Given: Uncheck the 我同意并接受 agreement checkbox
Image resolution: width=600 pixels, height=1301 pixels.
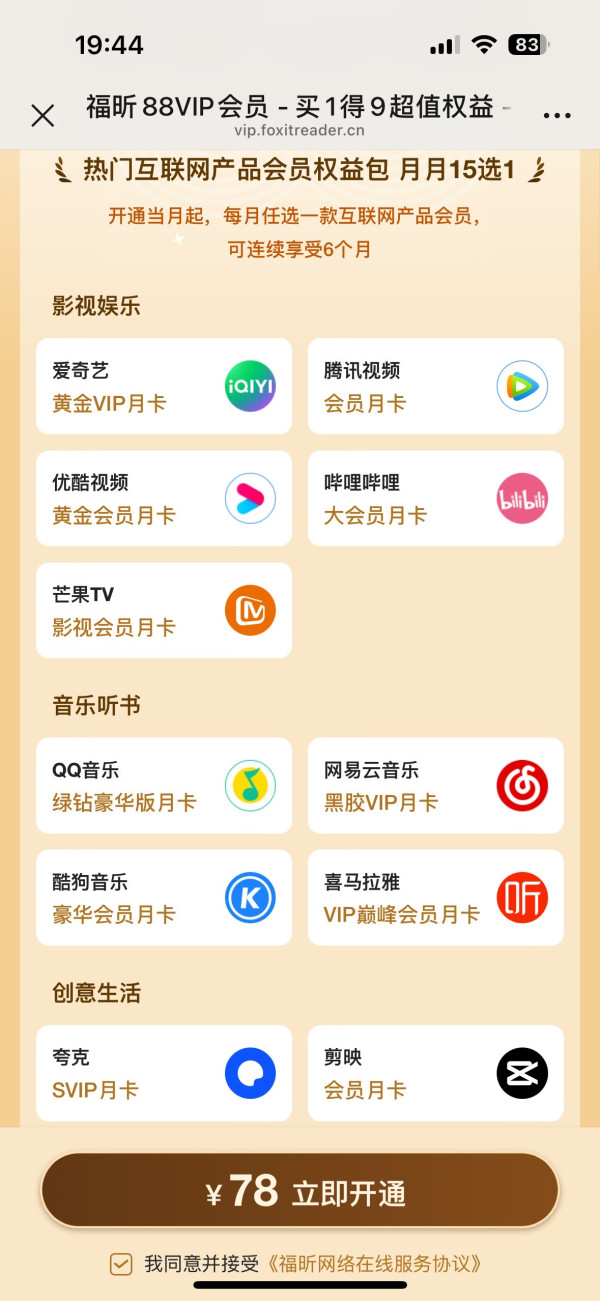Looking at the screenshot, I should pos(121,1264).
